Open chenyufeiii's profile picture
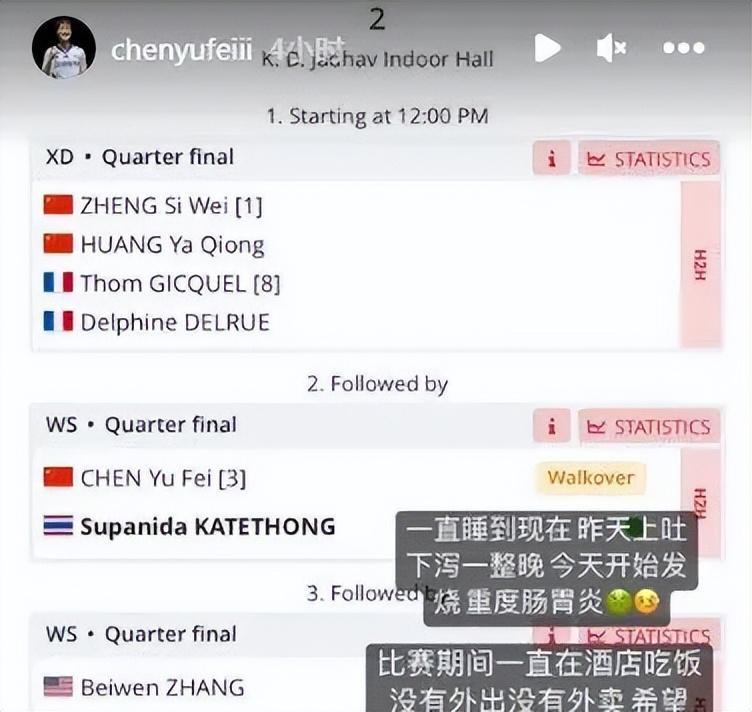 [x=64, y=47]
